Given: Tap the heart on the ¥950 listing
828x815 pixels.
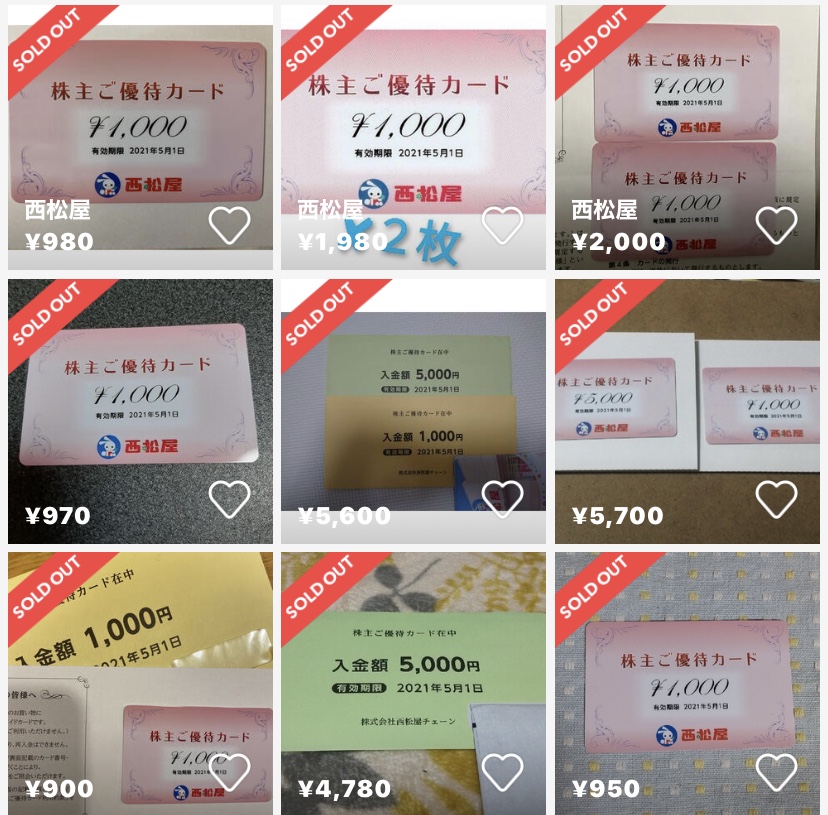Looking at the screenshot, I should [776, 772].
